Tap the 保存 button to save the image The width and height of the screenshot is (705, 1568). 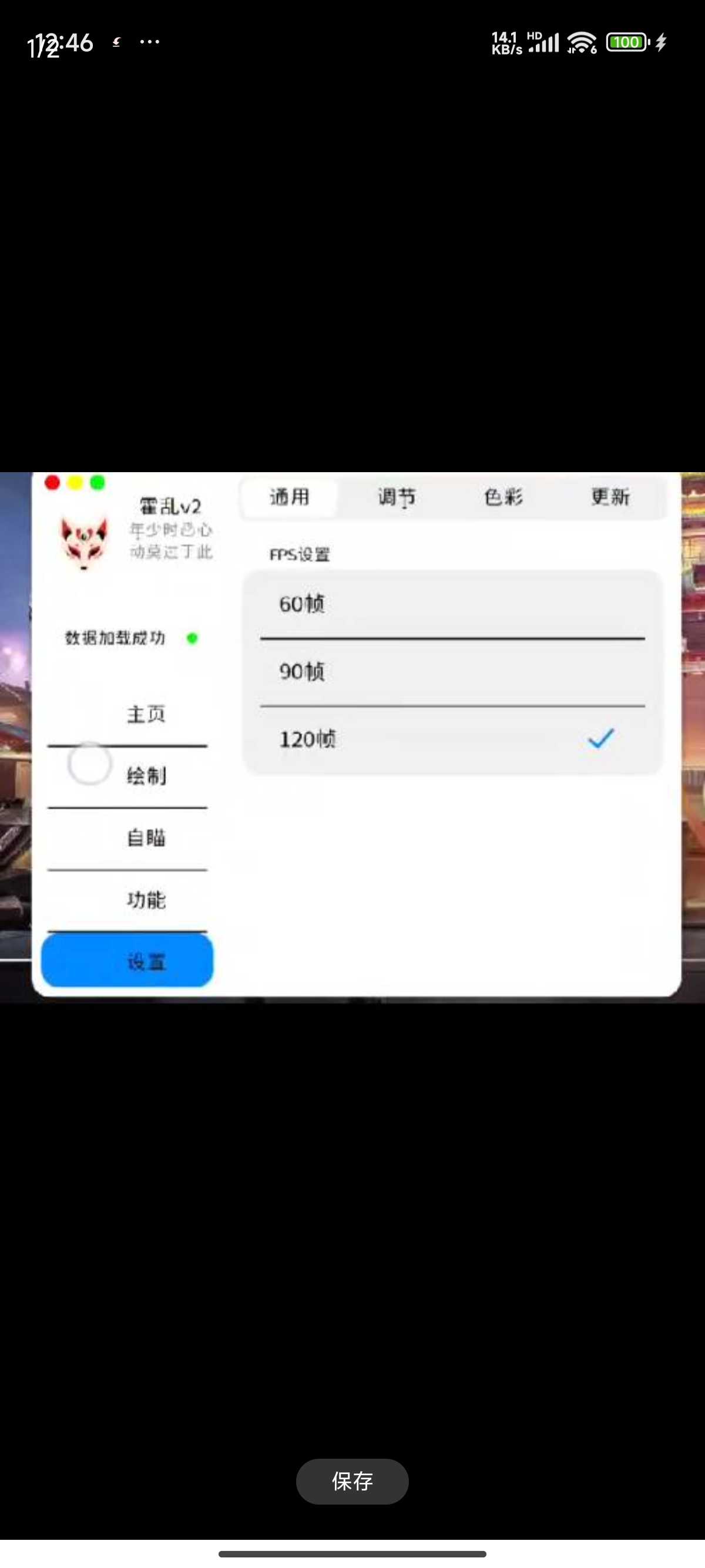point(352,1481)
